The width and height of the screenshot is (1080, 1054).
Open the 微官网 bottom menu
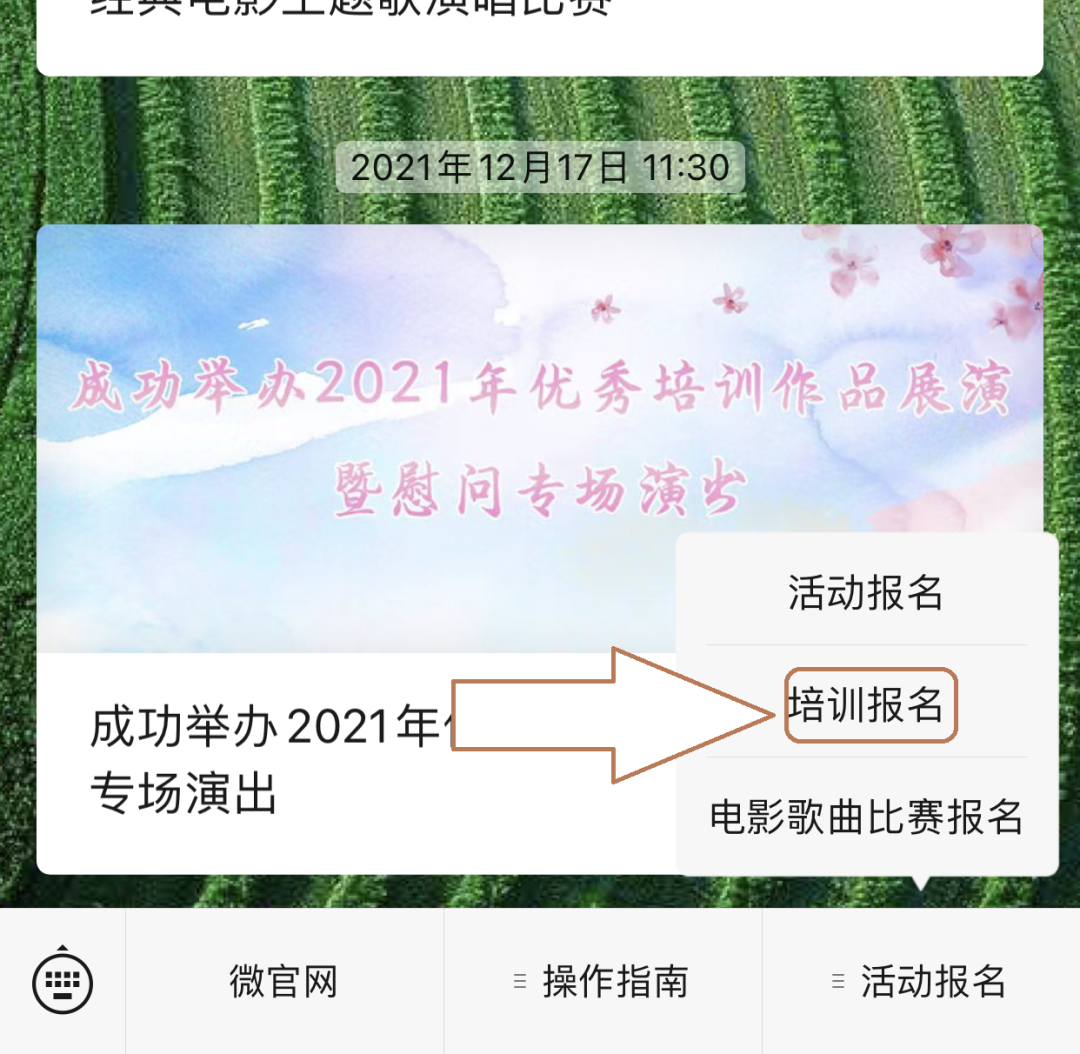284,982
